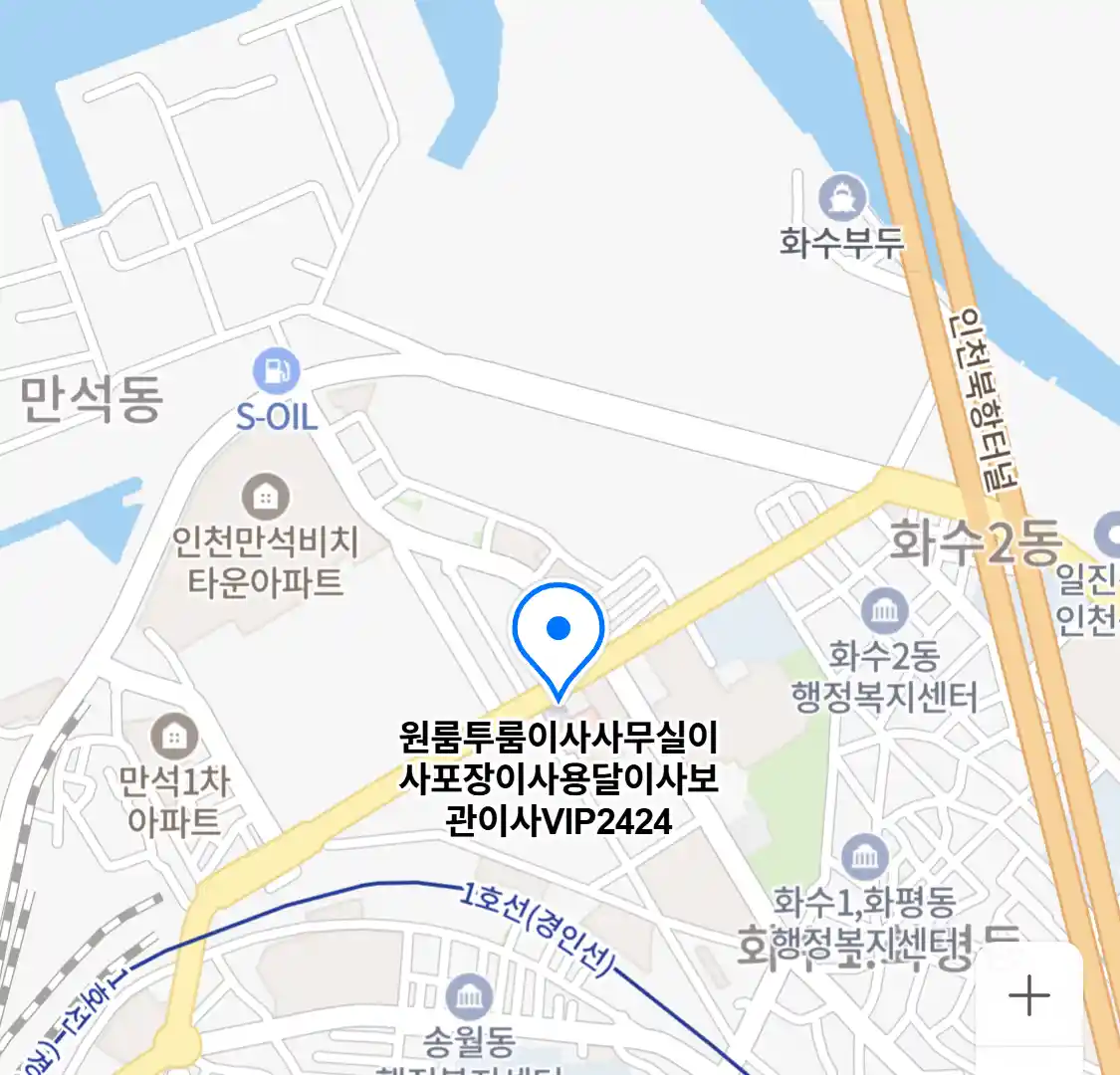
Task: Select the 화수1,화평동 행정복지센터 marker
Action: (864, 858)
